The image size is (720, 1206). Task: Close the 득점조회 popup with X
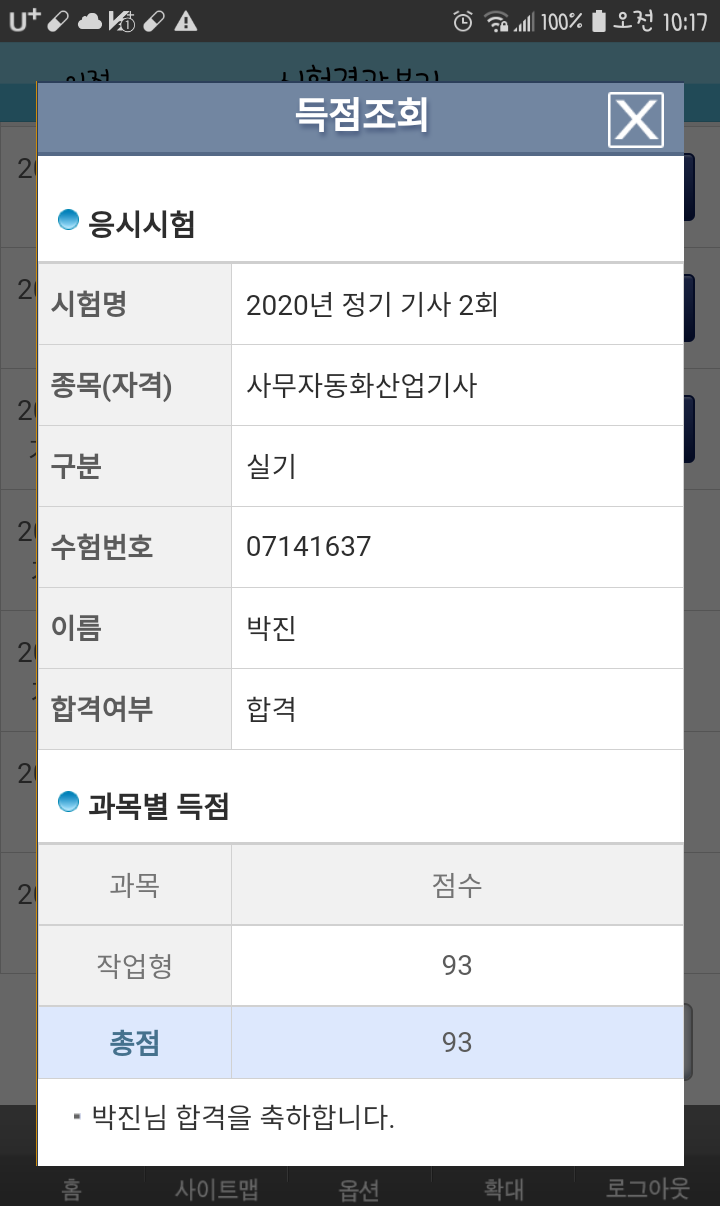click(x=636, y=120)
